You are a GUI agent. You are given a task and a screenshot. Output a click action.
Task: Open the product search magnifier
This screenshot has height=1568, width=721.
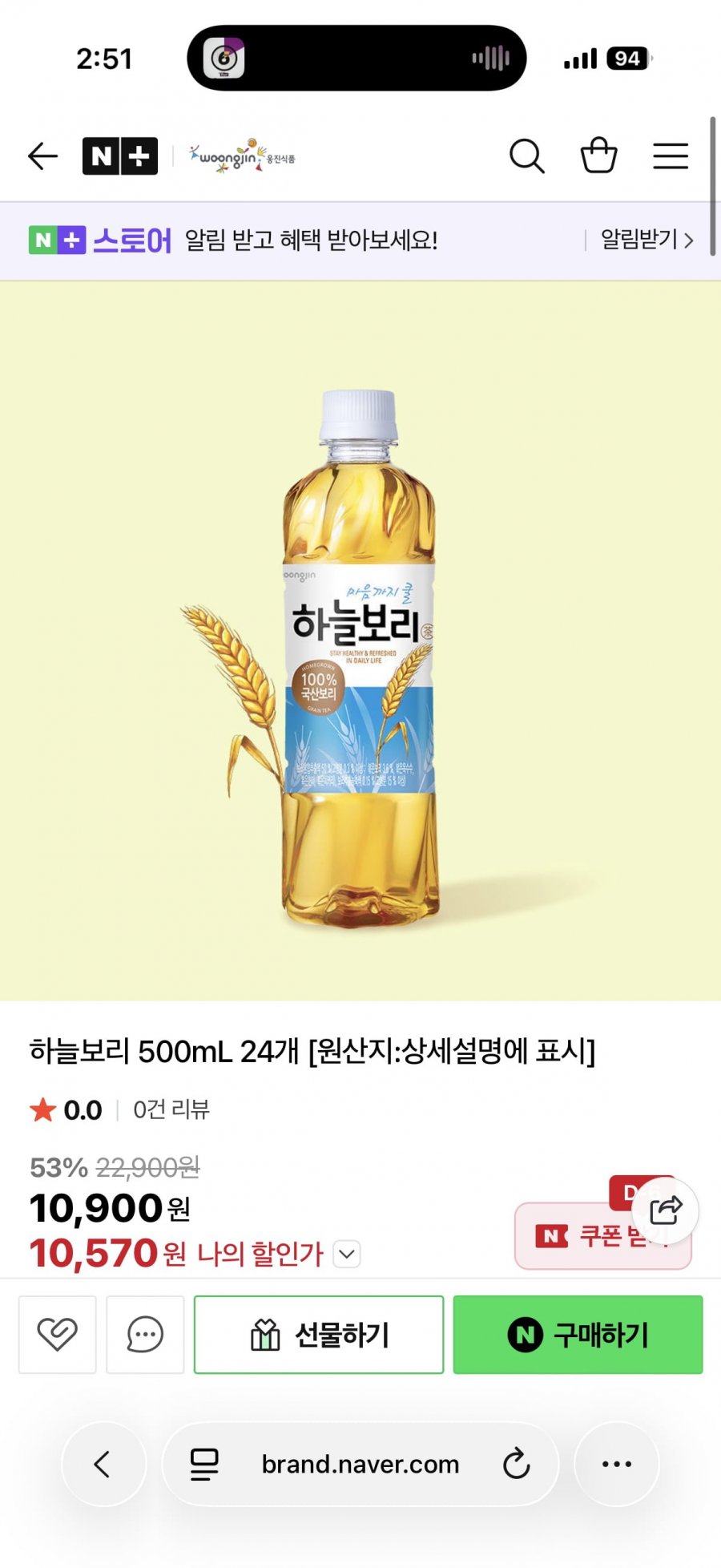(x=527, y=156)
